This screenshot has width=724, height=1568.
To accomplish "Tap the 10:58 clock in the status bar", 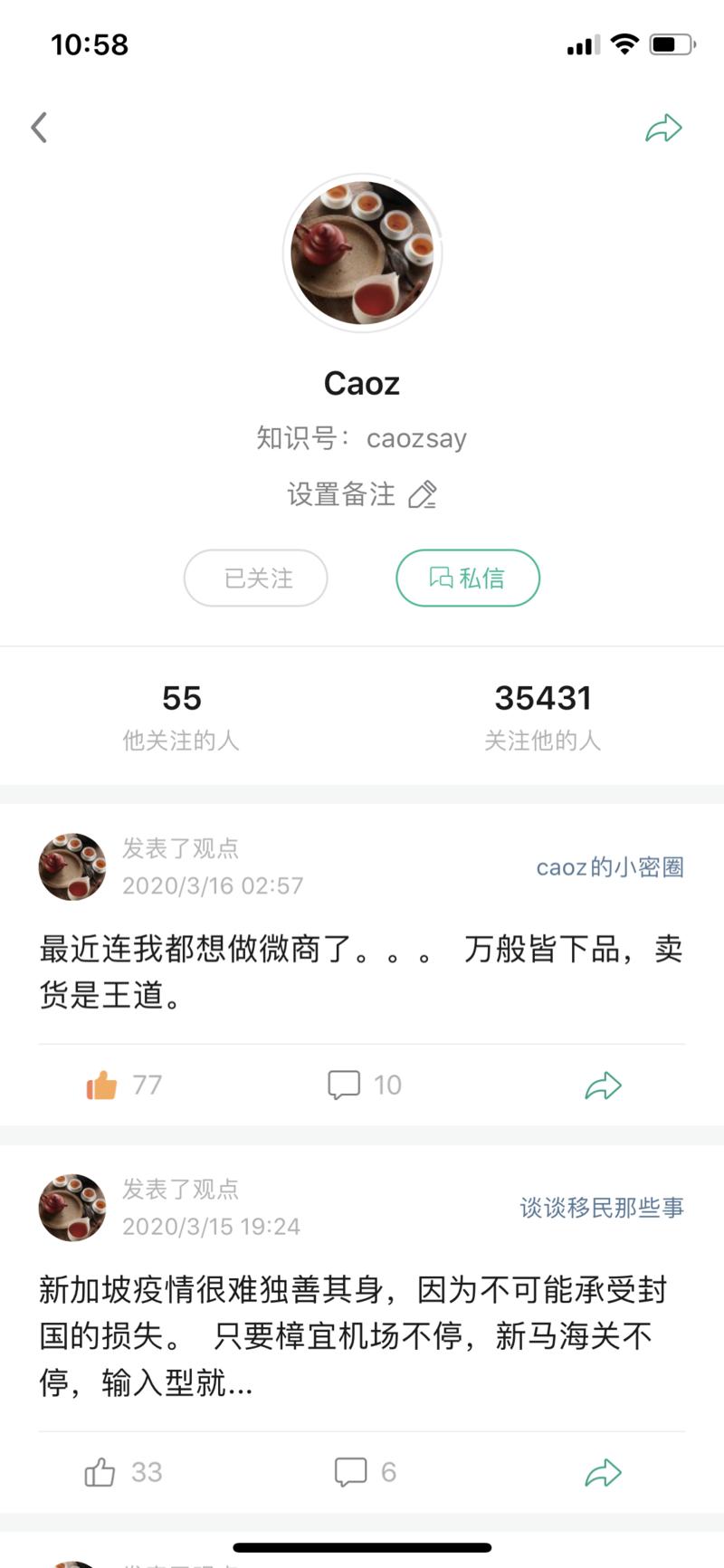I will (90, 43).
